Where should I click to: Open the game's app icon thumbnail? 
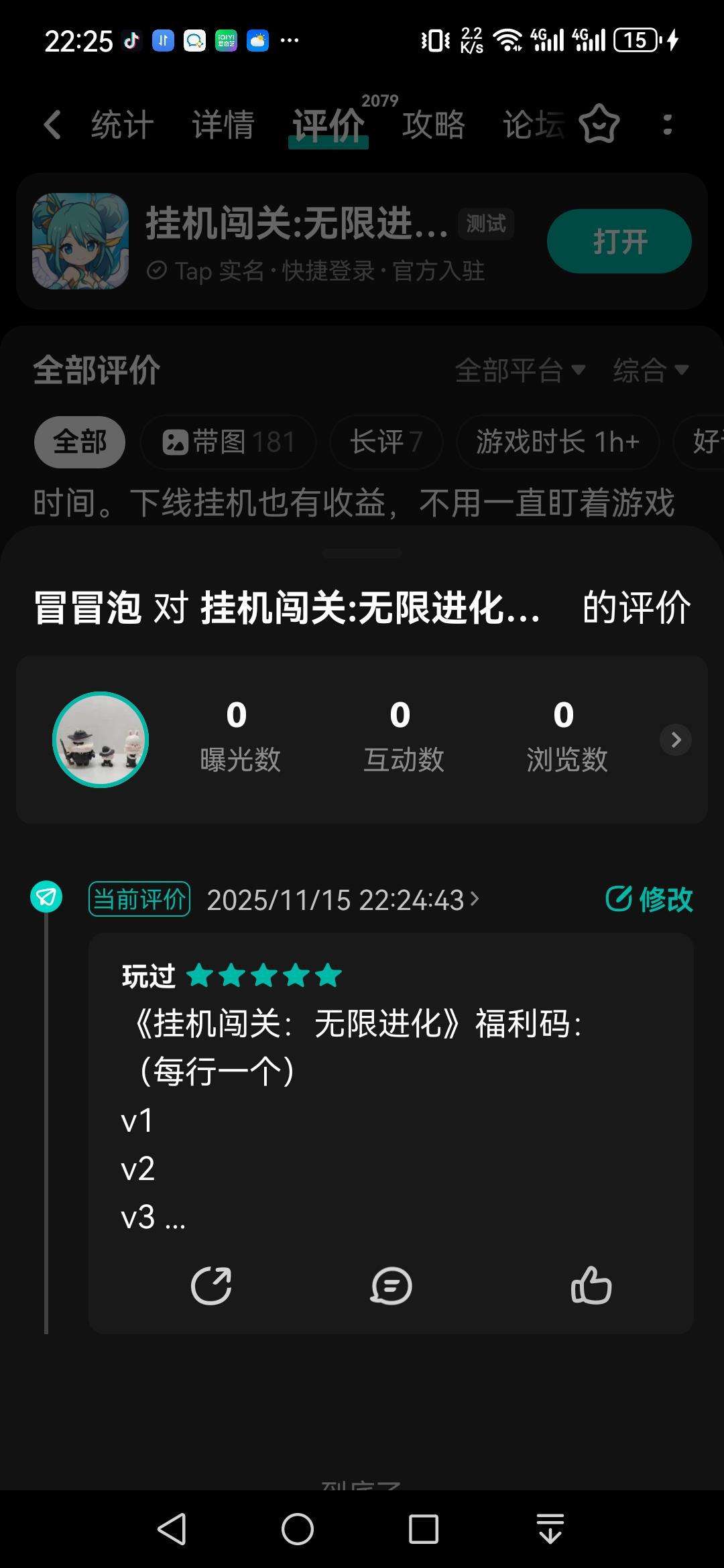pos(78,240)
